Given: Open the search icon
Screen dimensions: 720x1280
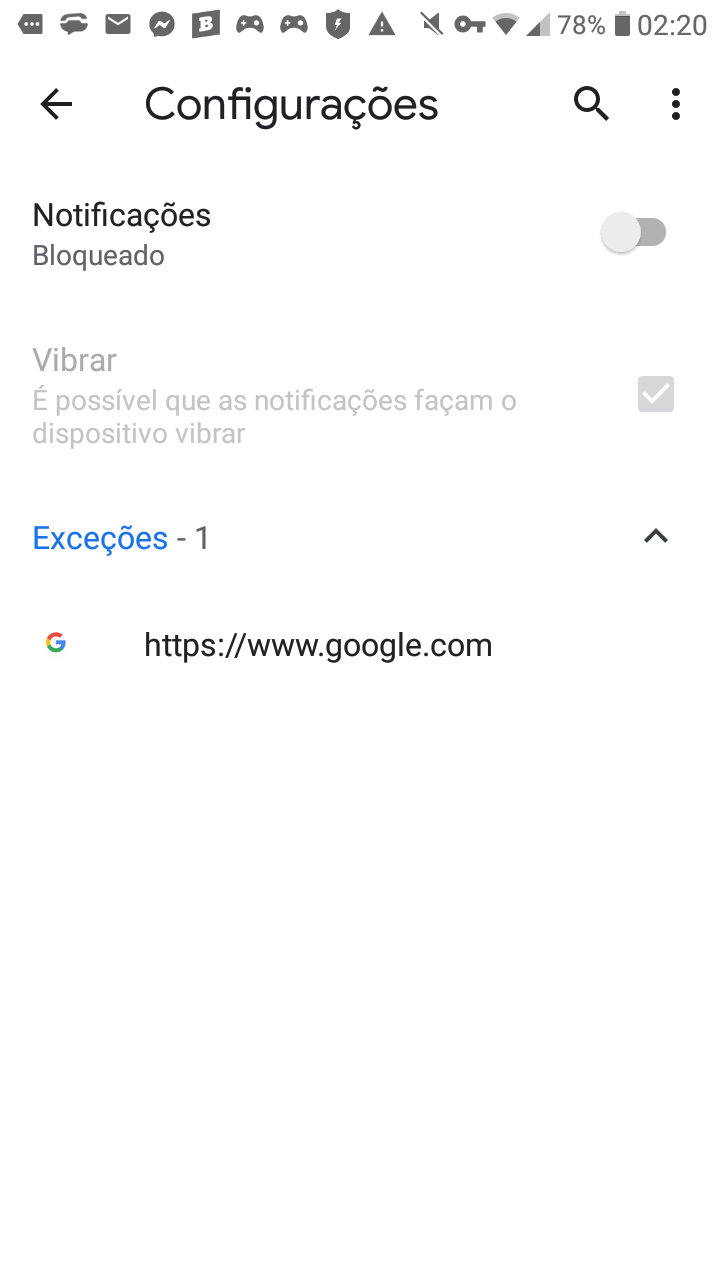Looking at the screenshot, I should point(591,104).
